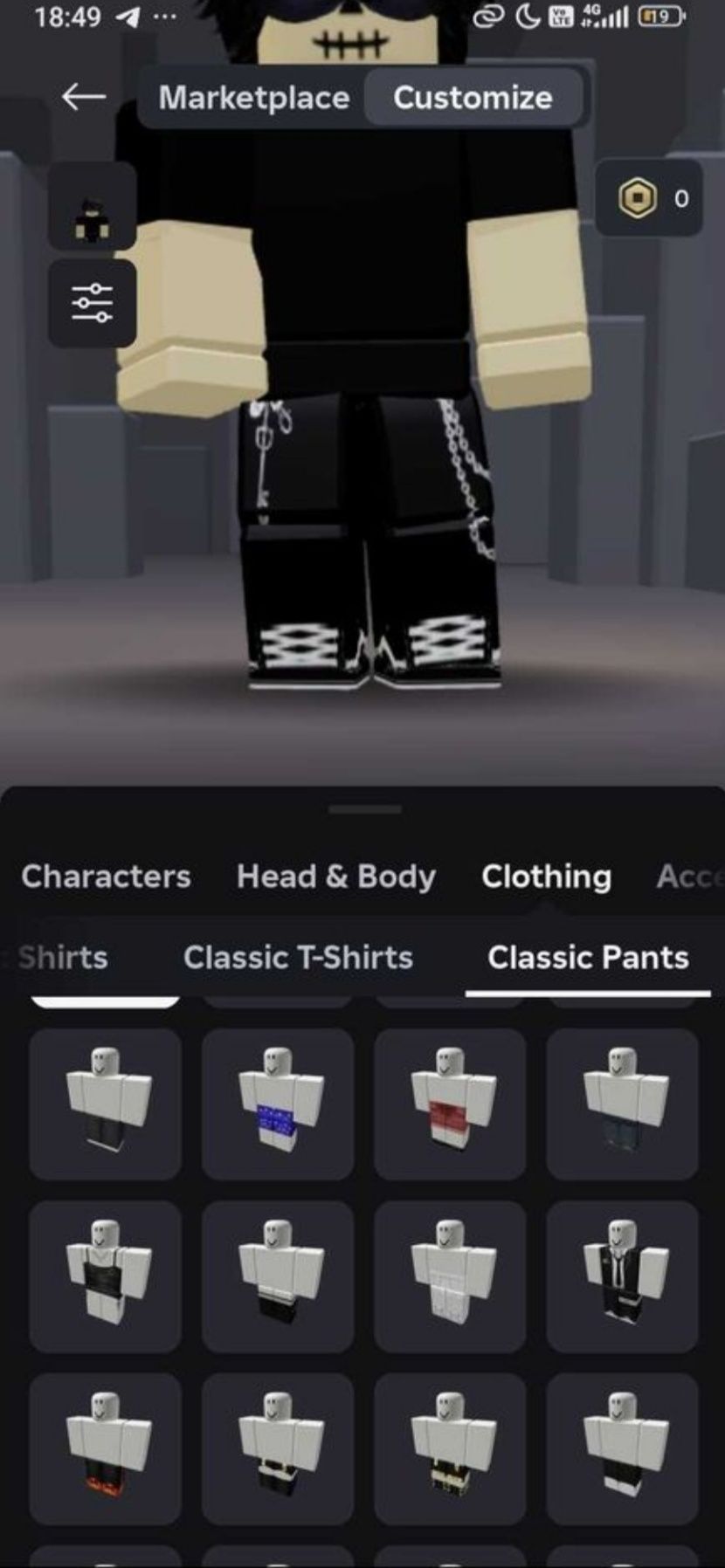Screen dimensions: 725x1568
Task: Tap the Robux balance button
Action: pyautogui.click(x=650, y=198)
